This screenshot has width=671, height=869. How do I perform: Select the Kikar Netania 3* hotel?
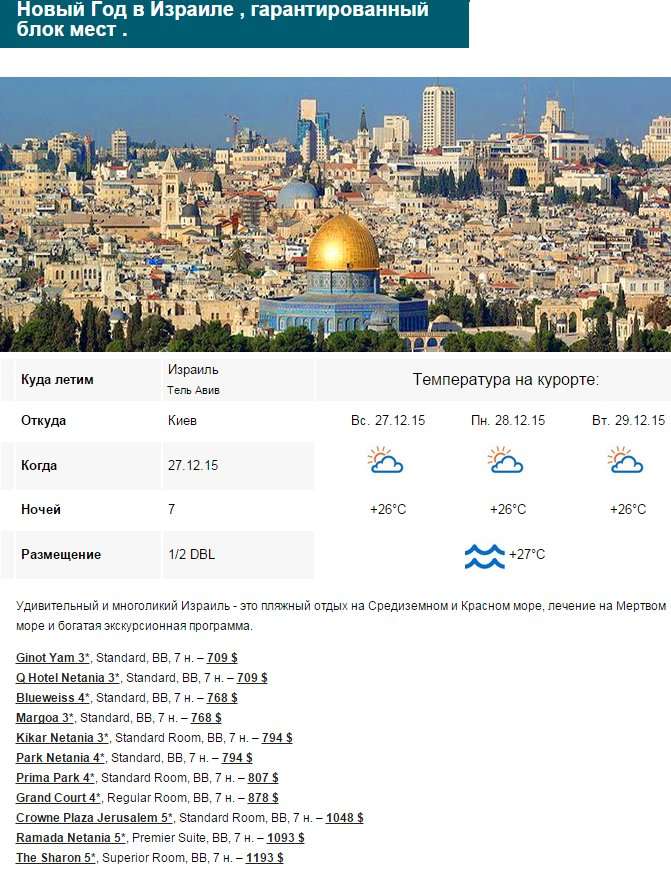[62, 738]
